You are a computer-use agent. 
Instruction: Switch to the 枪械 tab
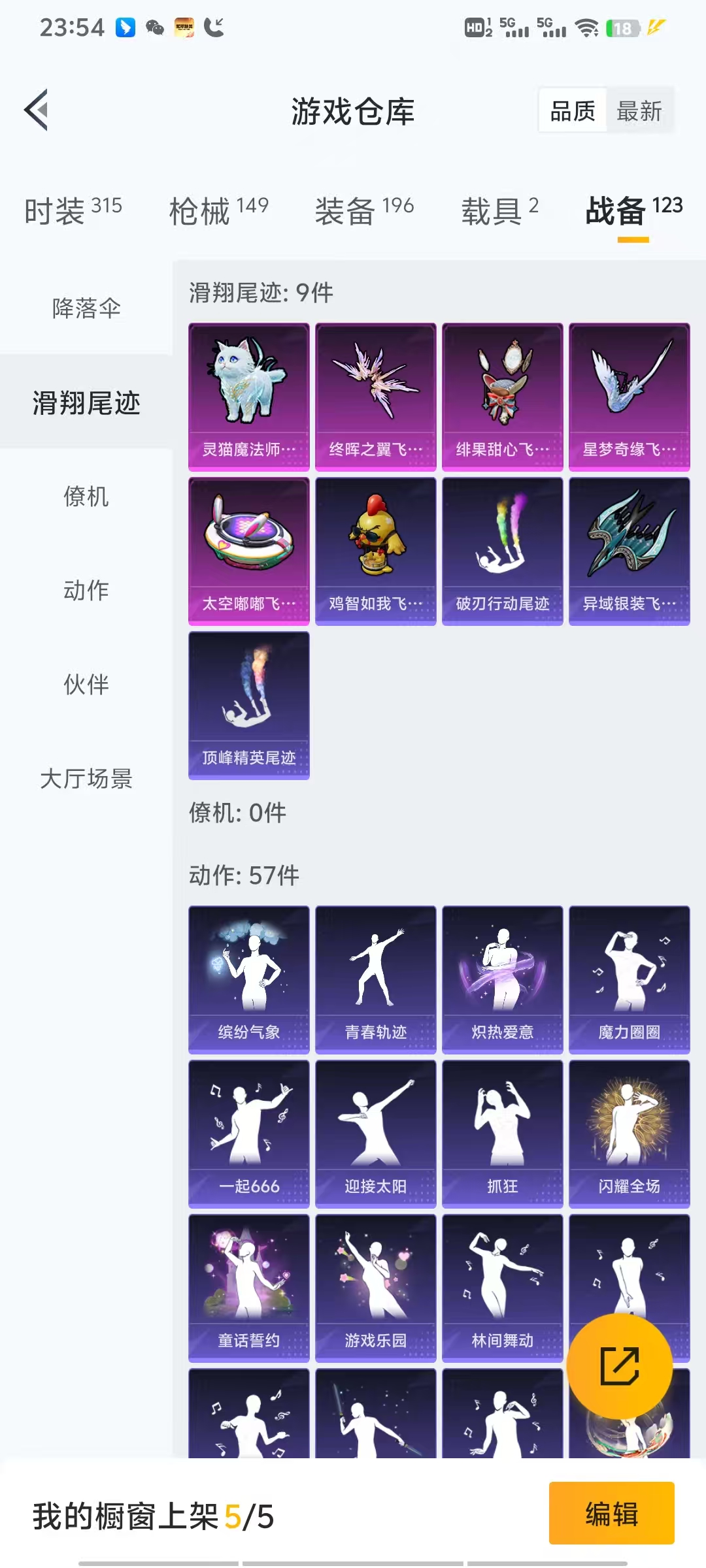click(219, 211)
